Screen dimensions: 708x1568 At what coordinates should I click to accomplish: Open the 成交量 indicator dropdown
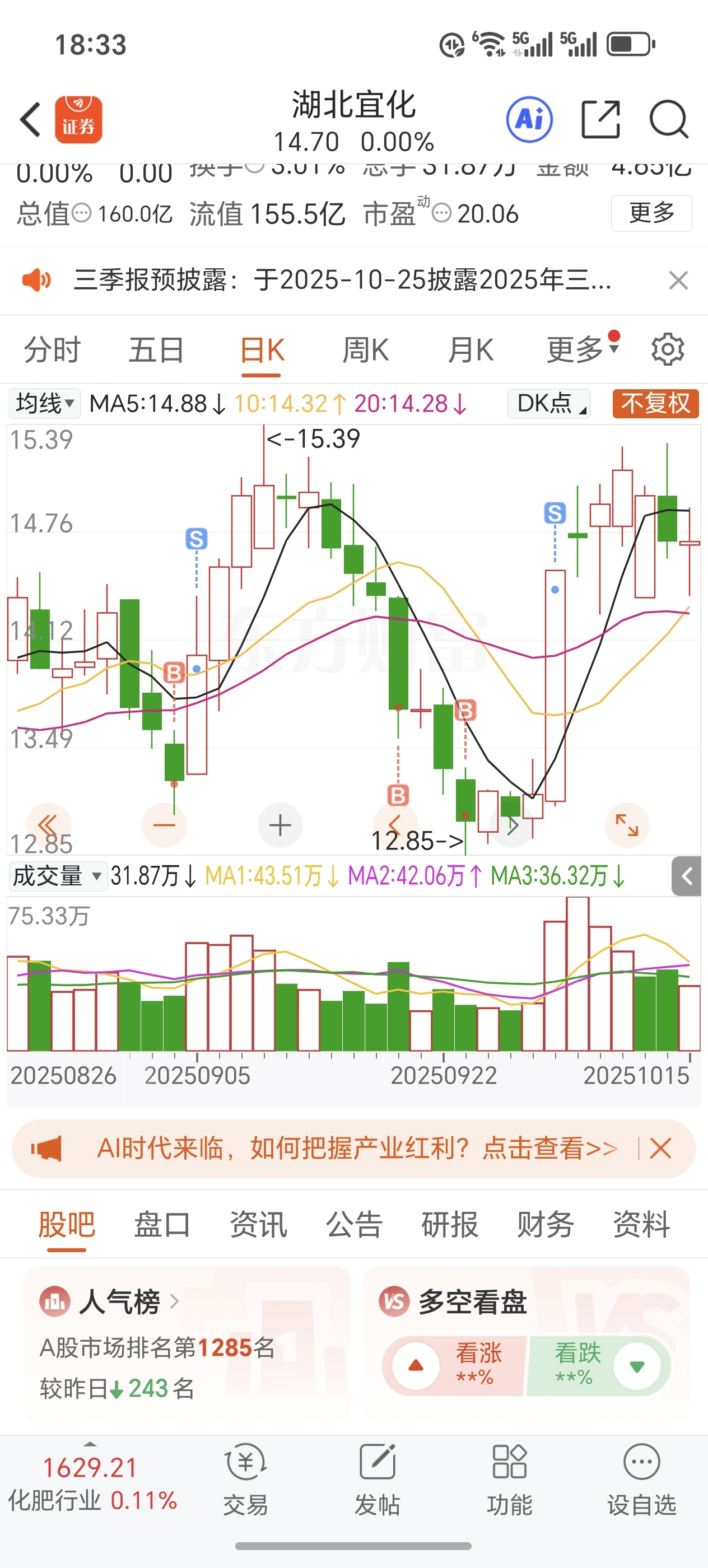[x=57, y=876]
